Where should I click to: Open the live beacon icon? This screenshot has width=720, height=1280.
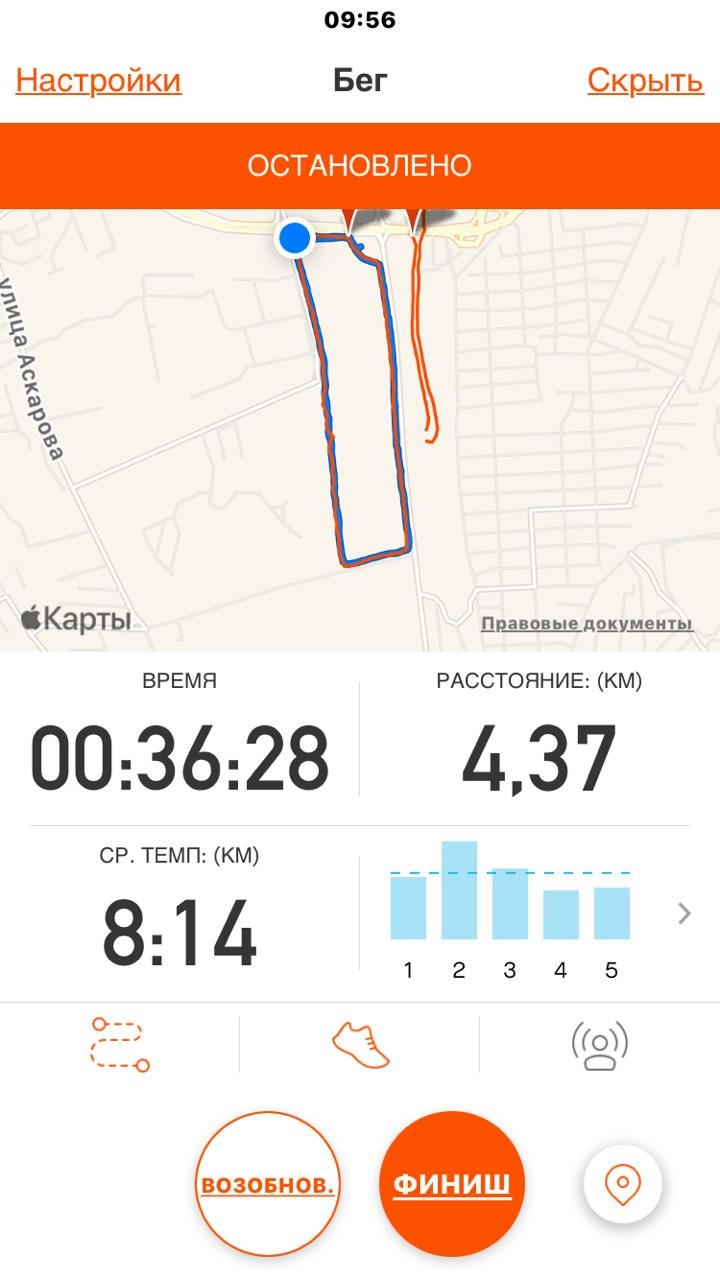599,1045
